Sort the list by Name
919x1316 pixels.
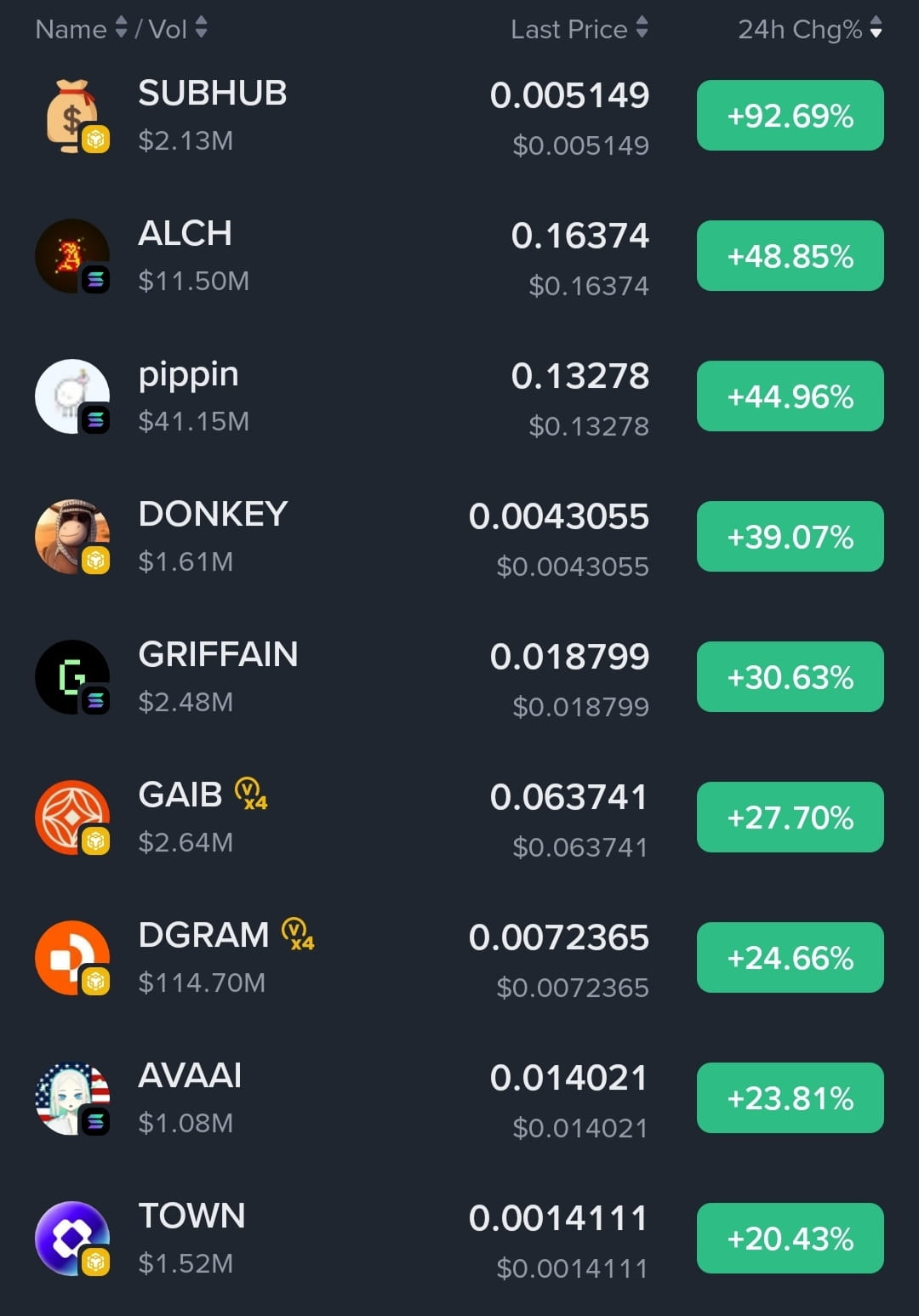coord(81,29)
